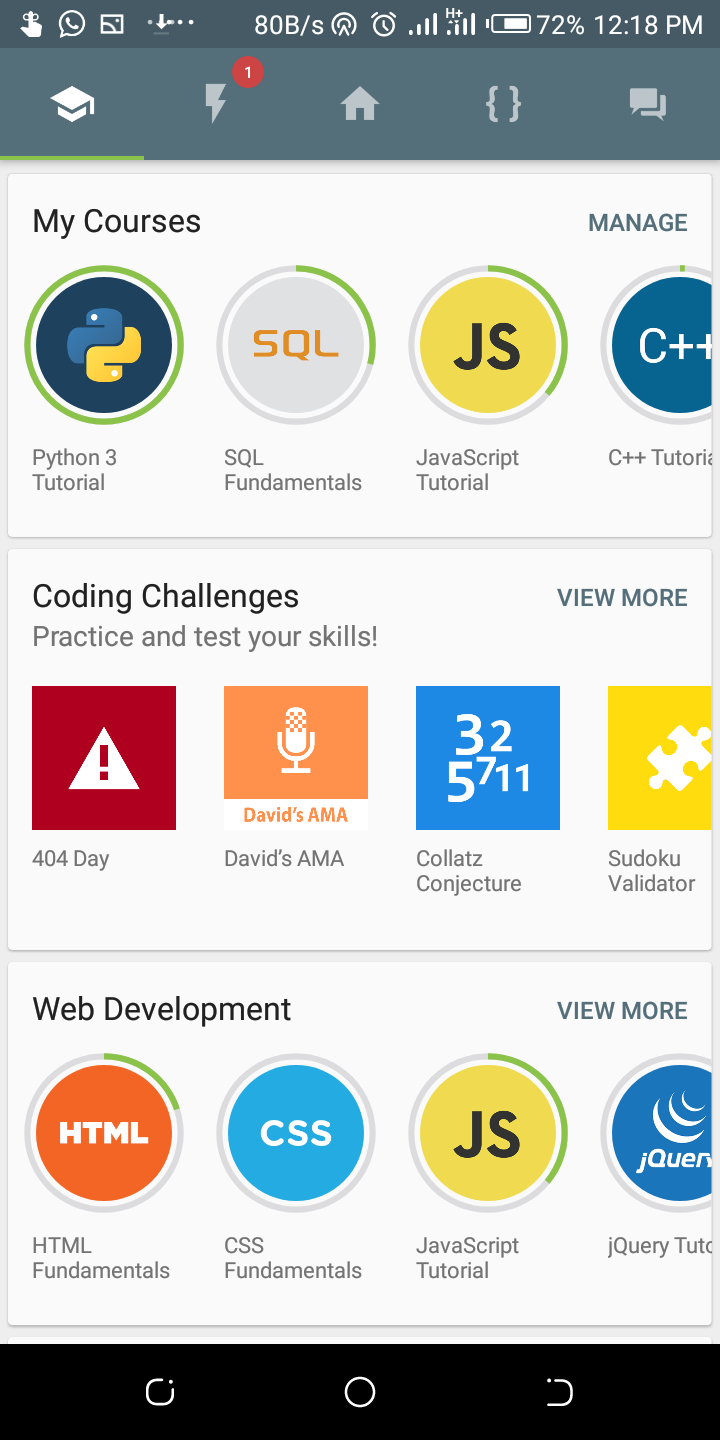
Task: Open the Python 3 Tutorial course
Action: click(x=104, y=345)
